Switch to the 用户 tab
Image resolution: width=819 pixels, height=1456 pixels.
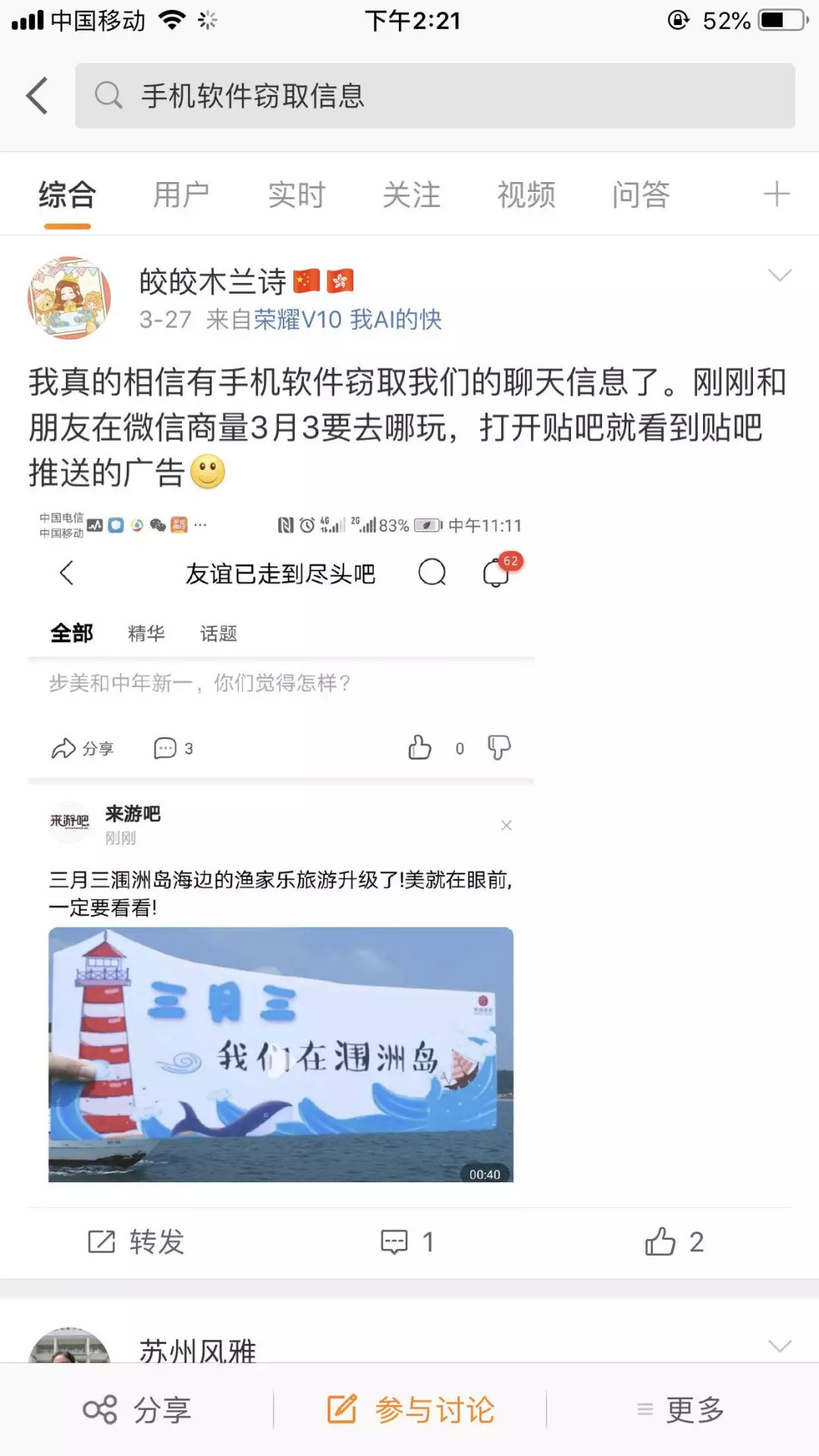click(180, 195)
